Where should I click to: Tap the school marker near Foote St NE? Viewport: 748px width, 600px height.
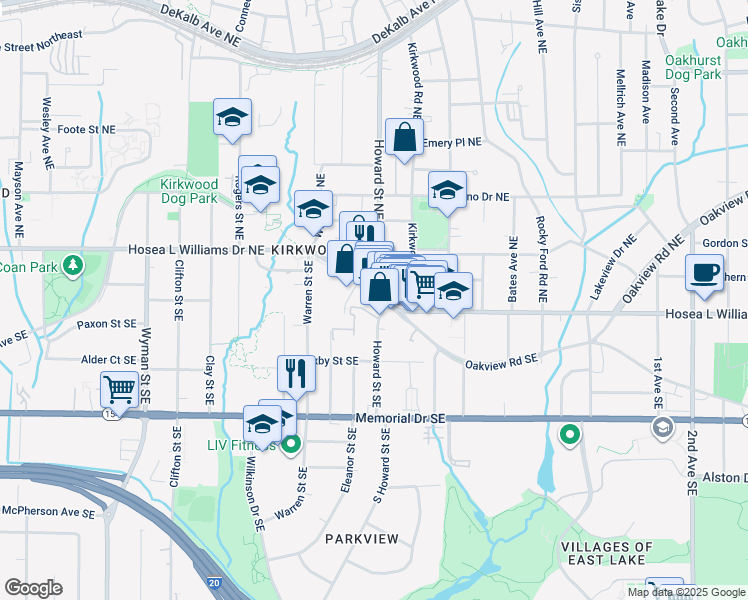coord(232,117)
